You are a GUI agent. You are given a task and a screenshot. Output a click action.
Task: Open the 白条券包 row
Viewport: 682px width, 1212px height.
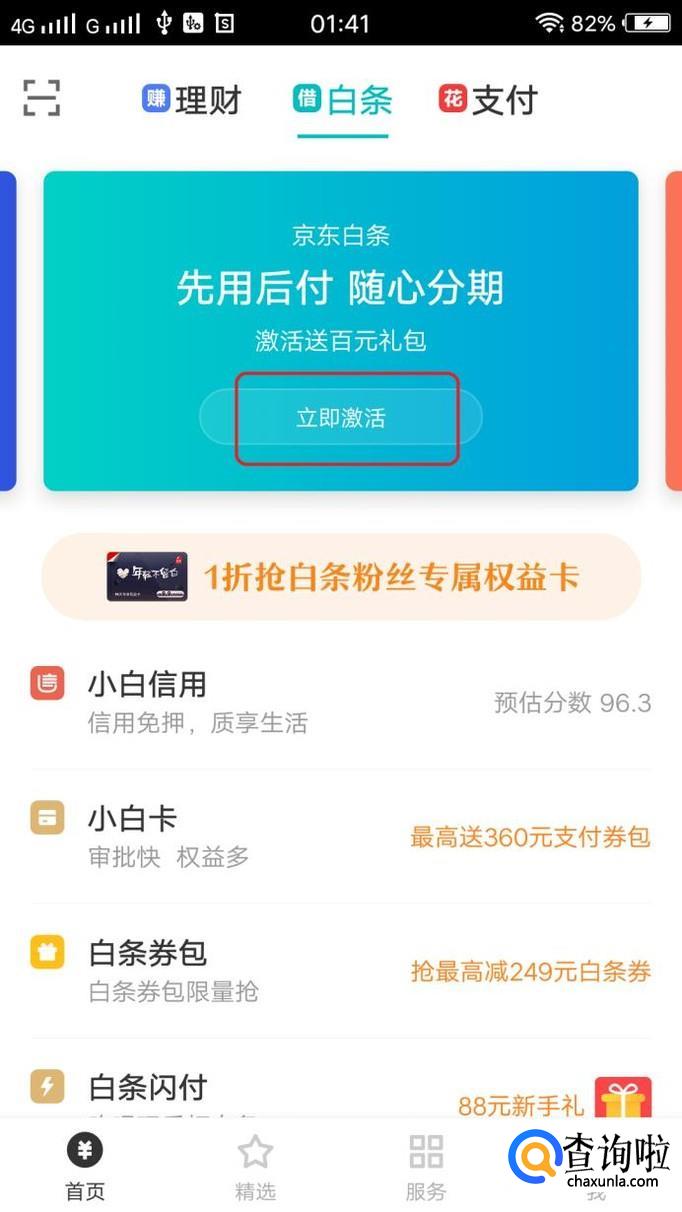(340, 970)
